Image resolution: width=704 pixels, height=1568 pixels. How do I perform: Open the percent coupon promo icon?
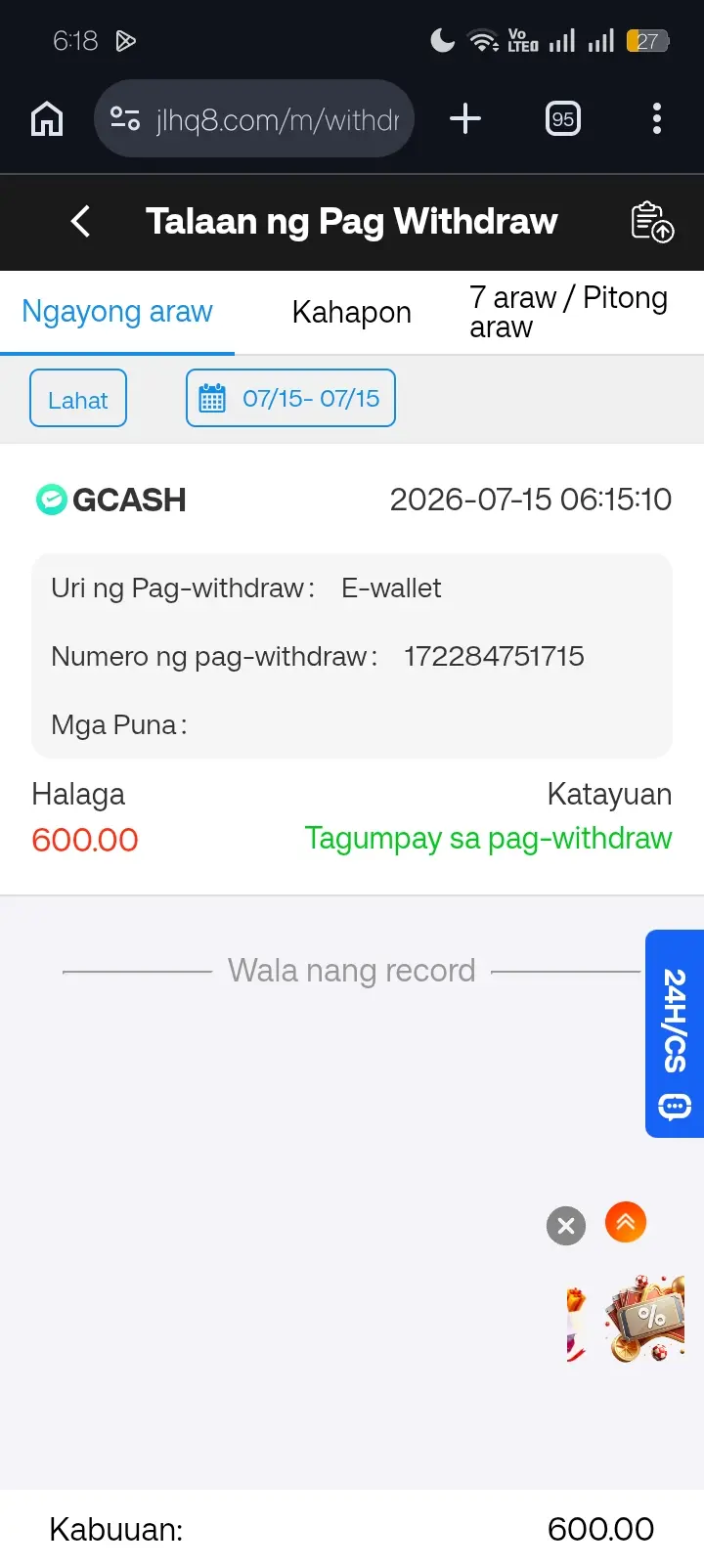point(645,1319)
